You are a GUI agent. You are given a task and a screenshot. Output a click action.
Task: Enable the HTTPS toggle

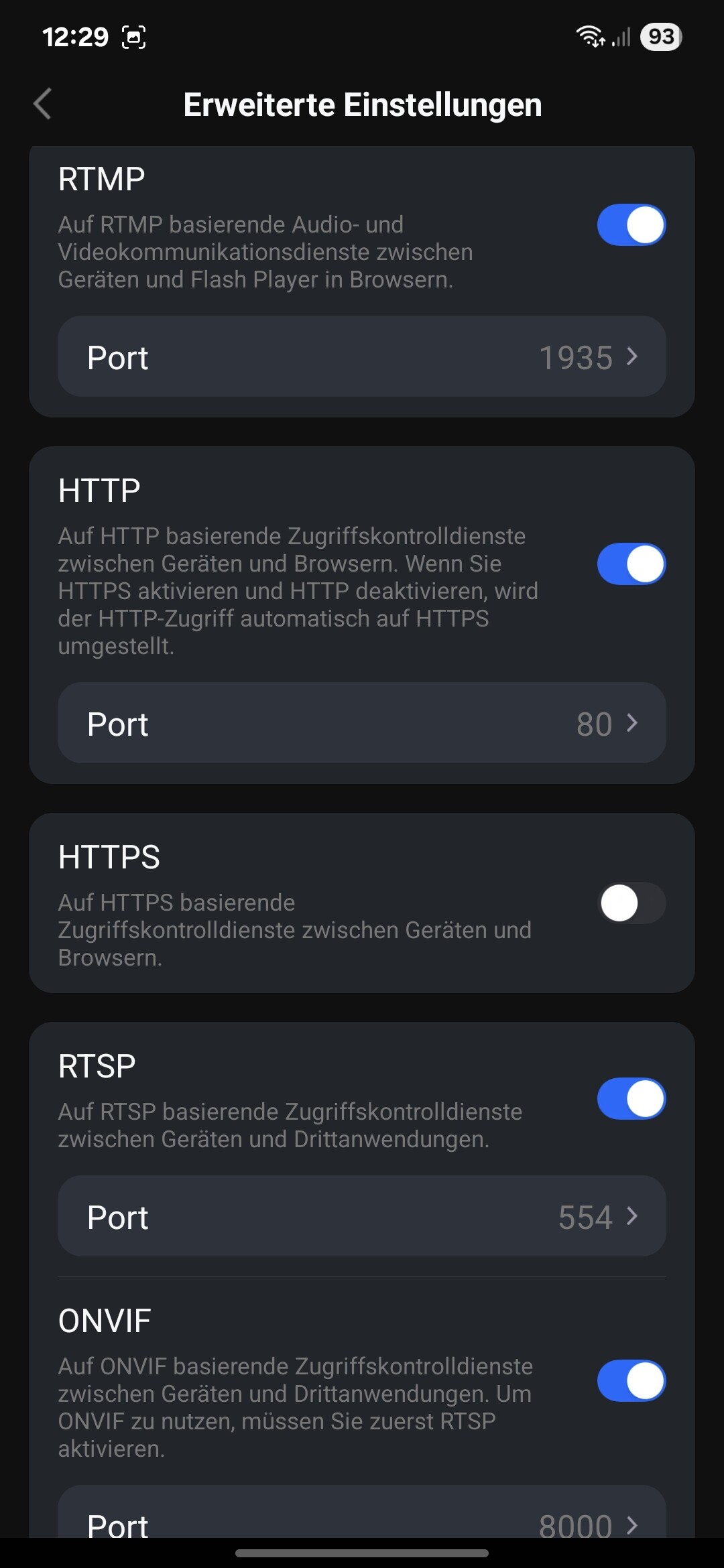(x=631, y=903)
